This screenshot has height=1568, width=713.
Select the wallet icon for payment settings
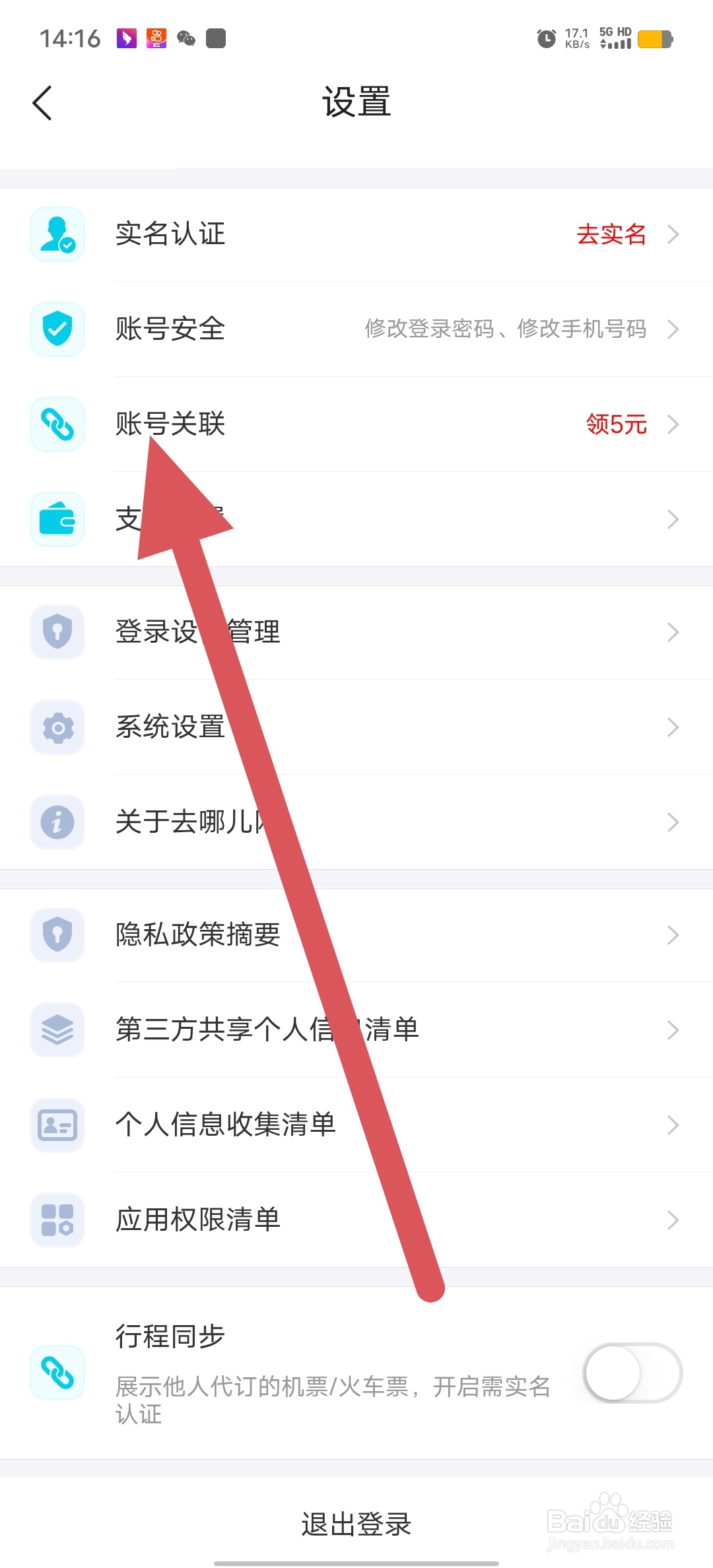coord(57,519)
